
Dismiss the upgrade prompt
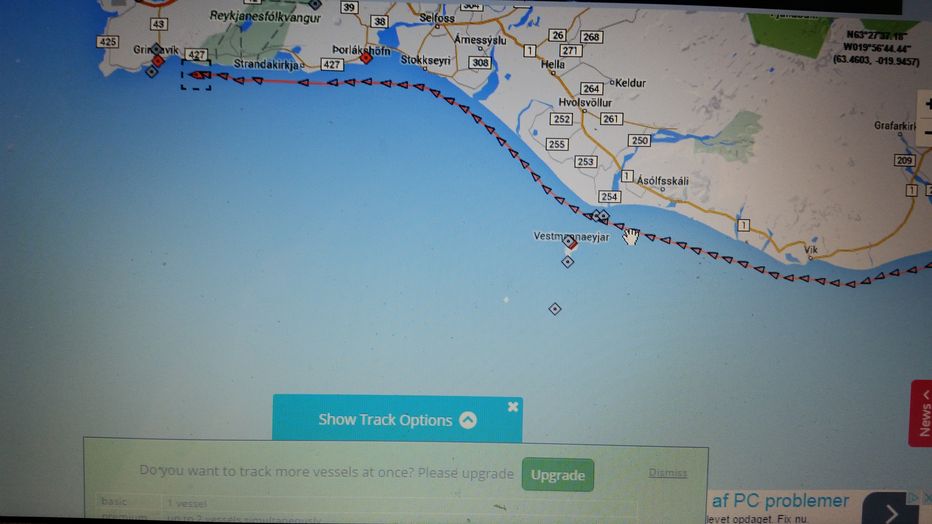pyautogui.click(x=667, y=473)
